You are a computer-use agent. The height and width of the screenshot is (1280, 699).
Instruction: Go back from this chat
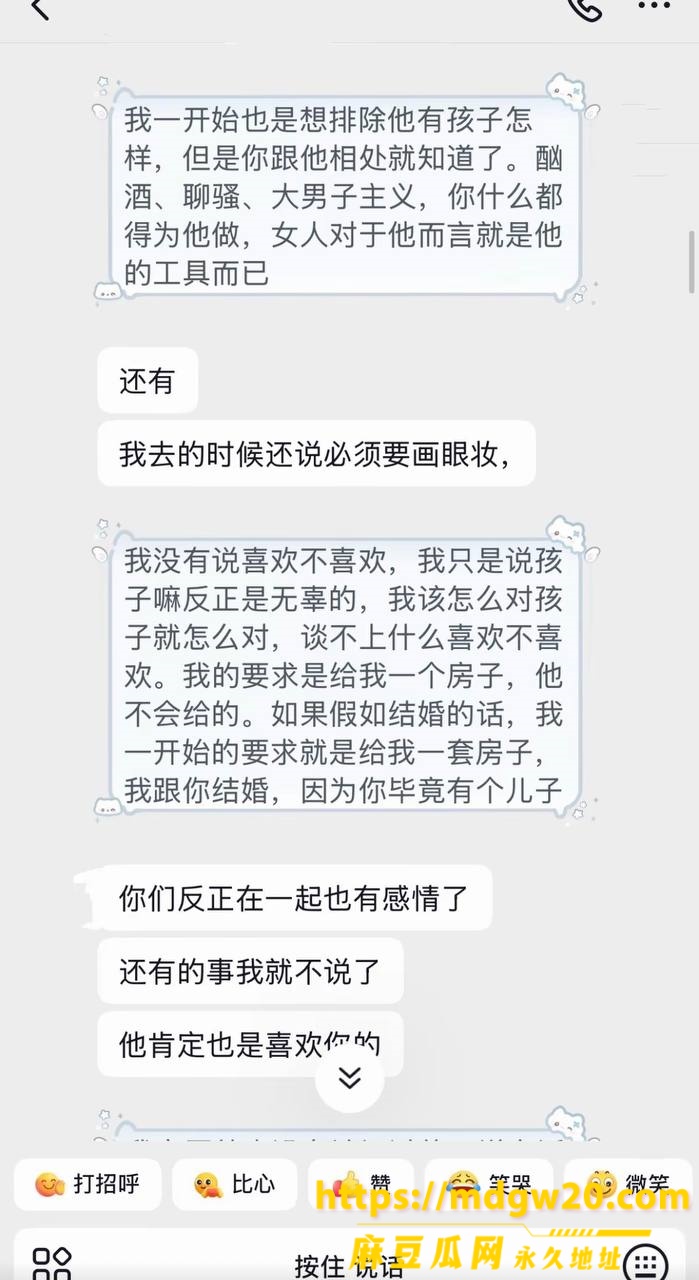click(x=39, y=9)
